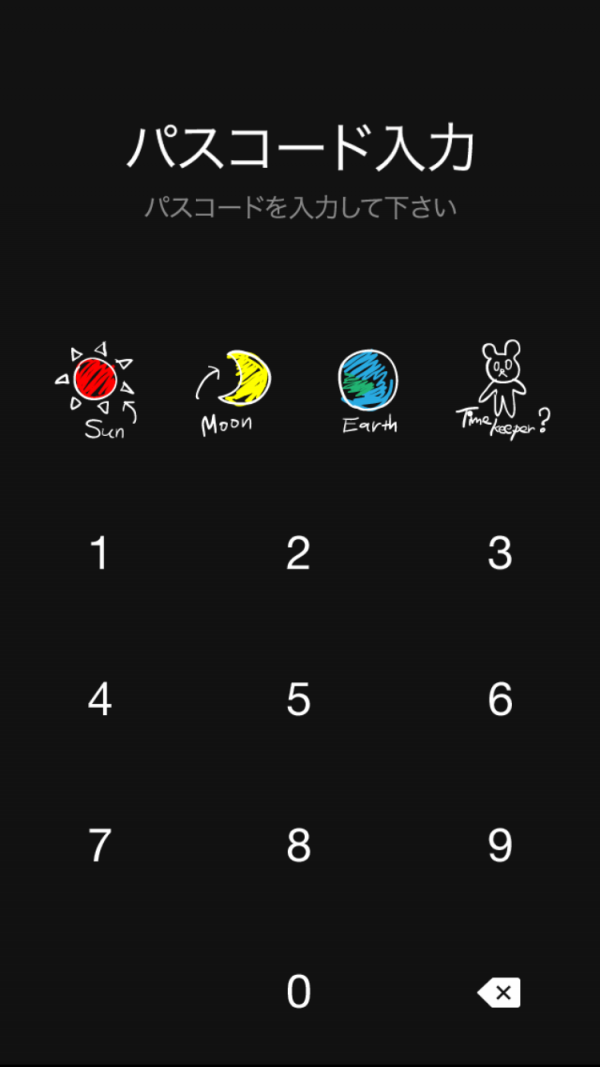Delete the last entered digit with backspace
Image resolution: width=600 pixels, height=1067 pixels.
(x=499, y=992)
